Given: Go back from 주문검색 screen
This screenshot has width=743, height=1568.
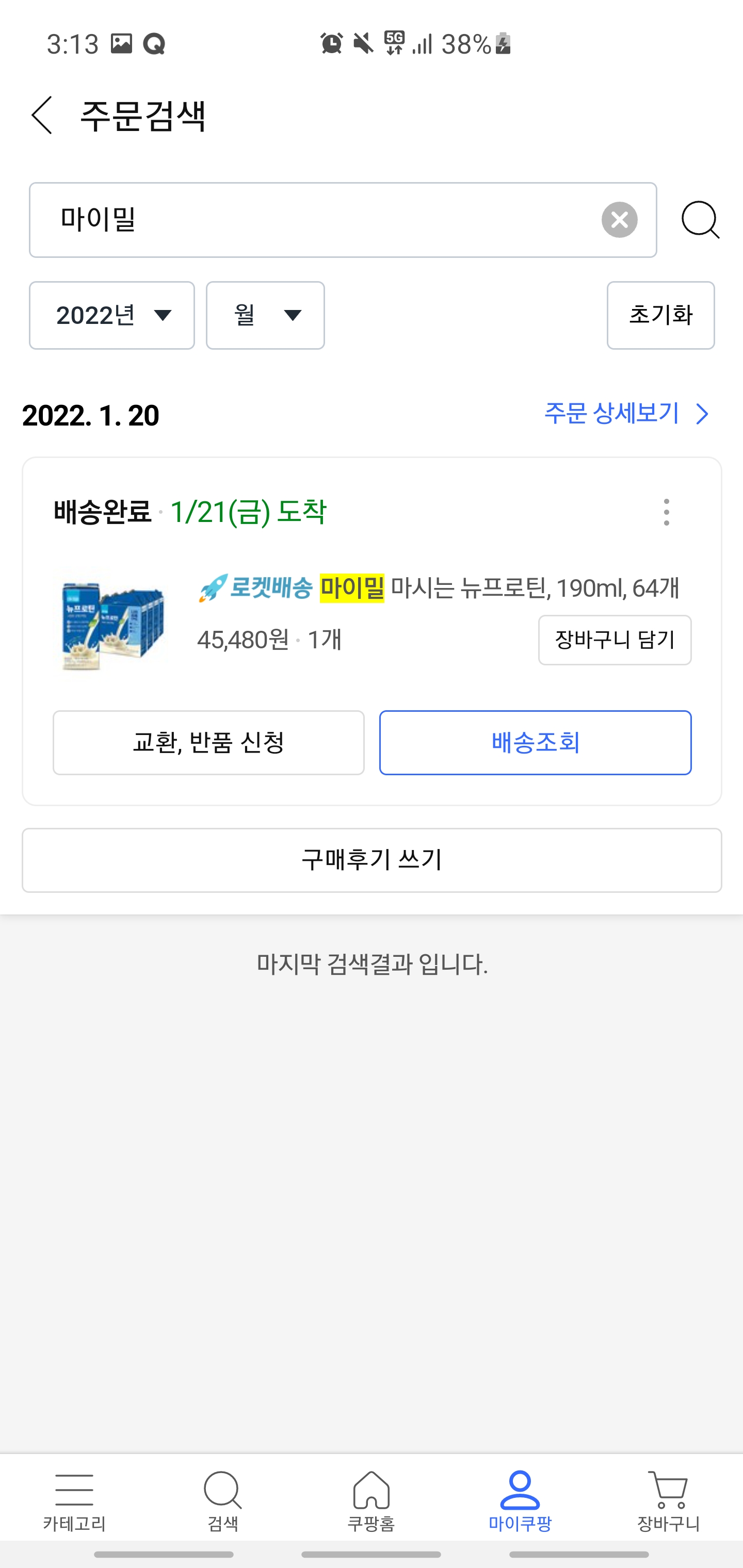Looking at the screenshot, I should point(41,115).
